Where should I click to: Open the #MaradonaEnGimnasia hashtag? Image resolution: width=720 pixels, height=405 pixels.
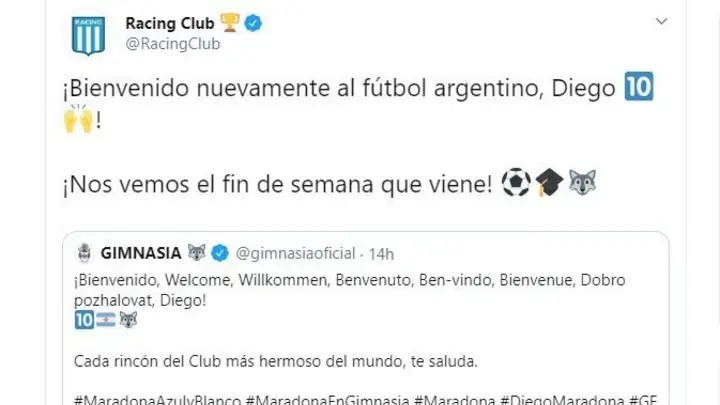coord(327,399)
